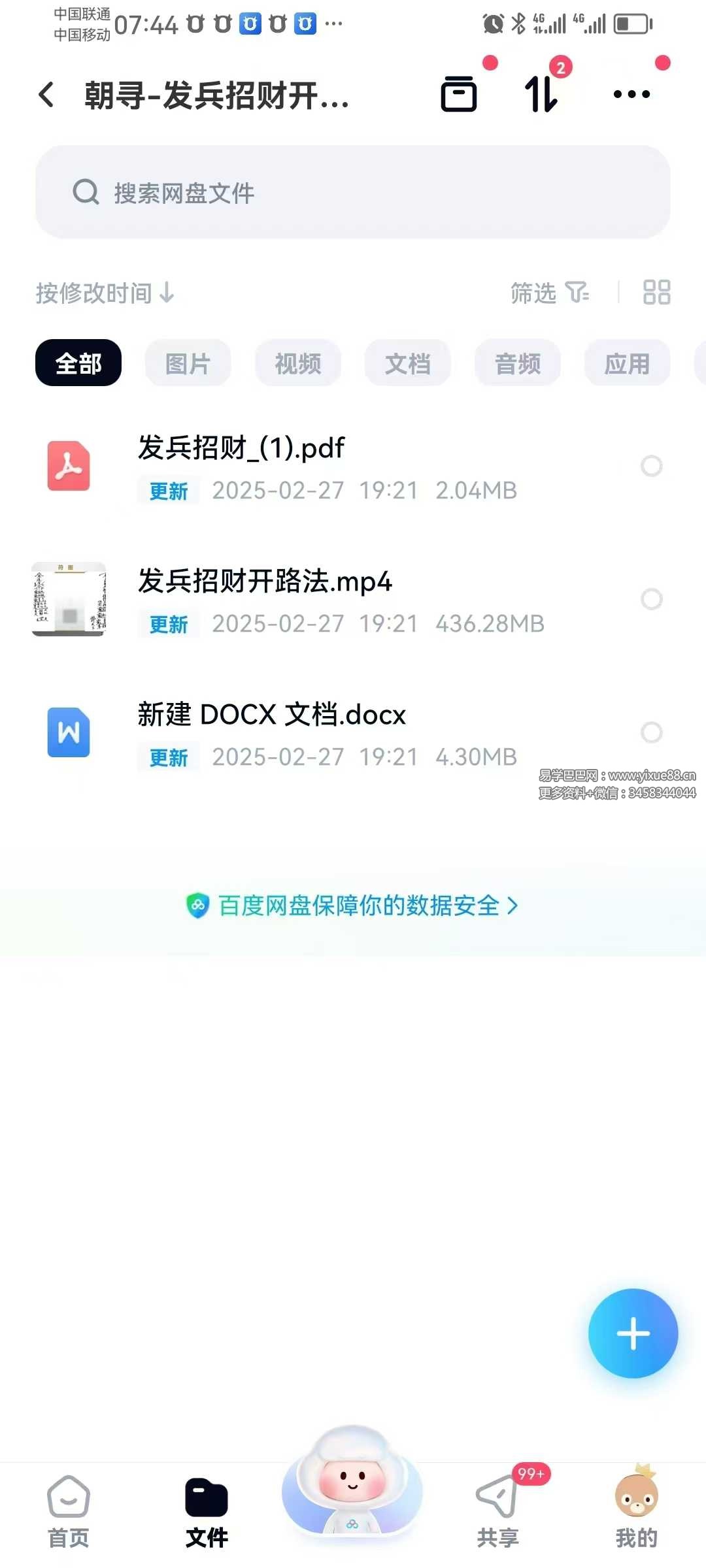Switch to grid view layout

click(656, 293)
